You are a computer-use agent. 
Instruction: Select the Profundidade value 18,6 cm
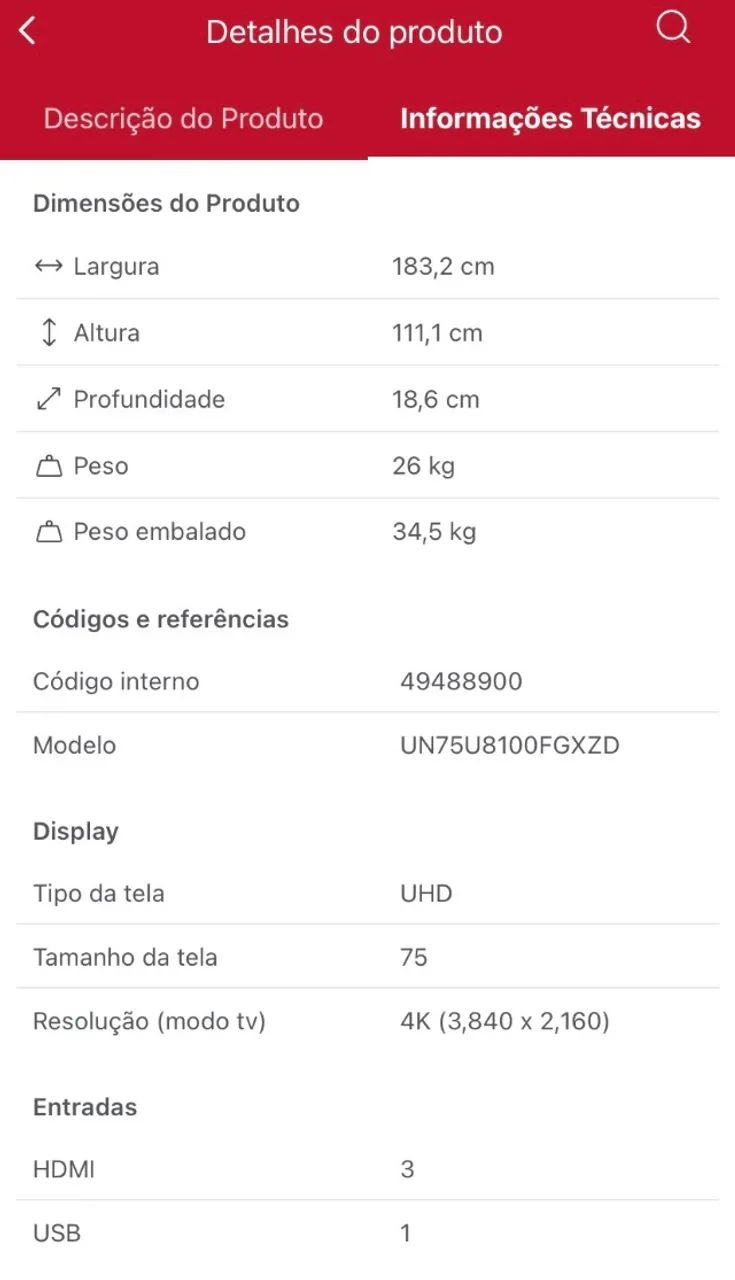[436, 398]
